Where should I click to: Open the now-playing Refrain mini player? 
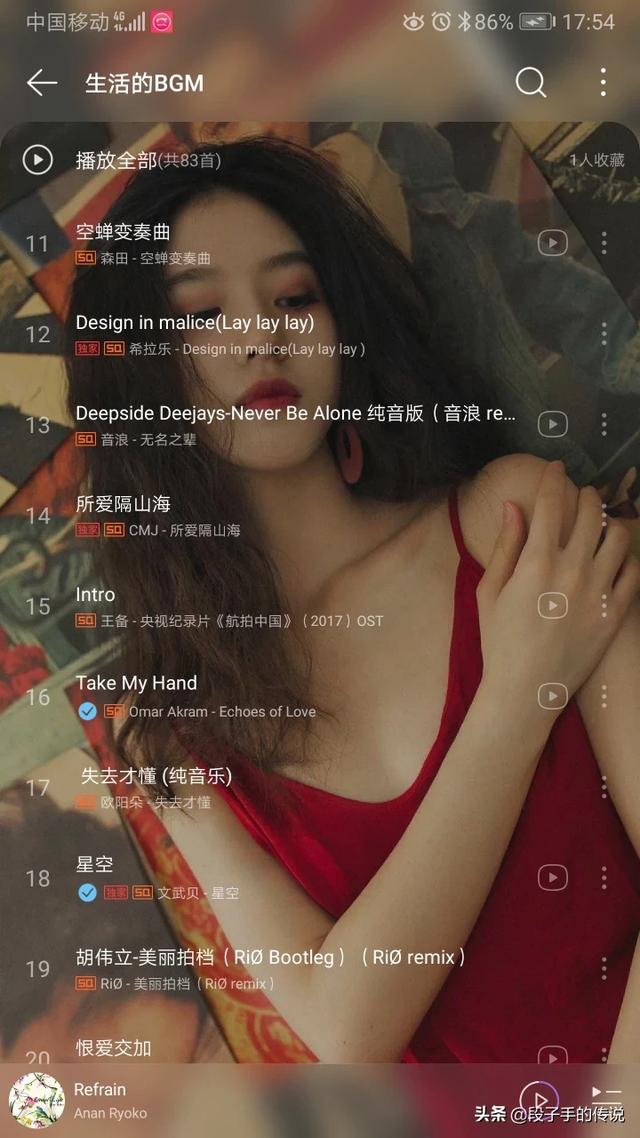[x=200, y=1099]
